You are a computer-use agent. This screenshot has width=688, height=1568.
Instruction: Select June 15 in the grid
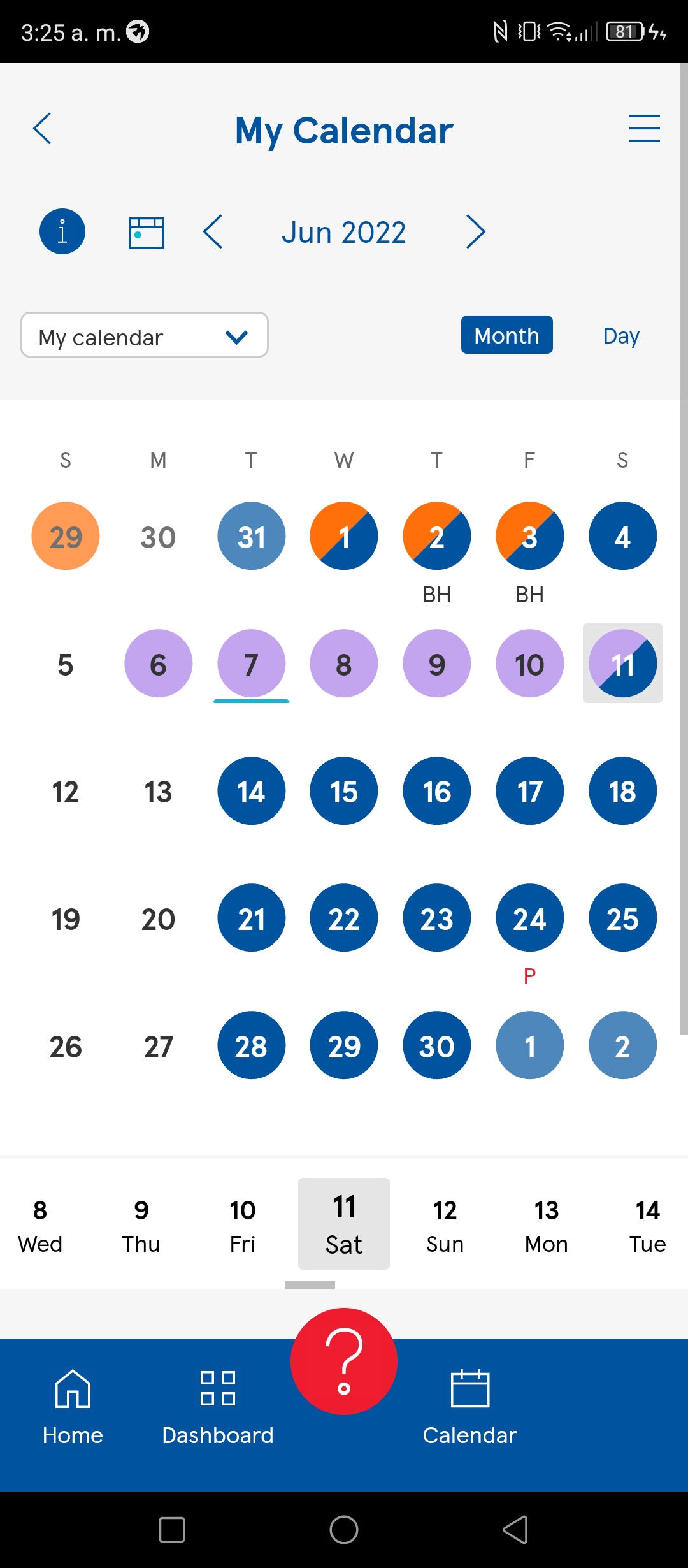344,792
